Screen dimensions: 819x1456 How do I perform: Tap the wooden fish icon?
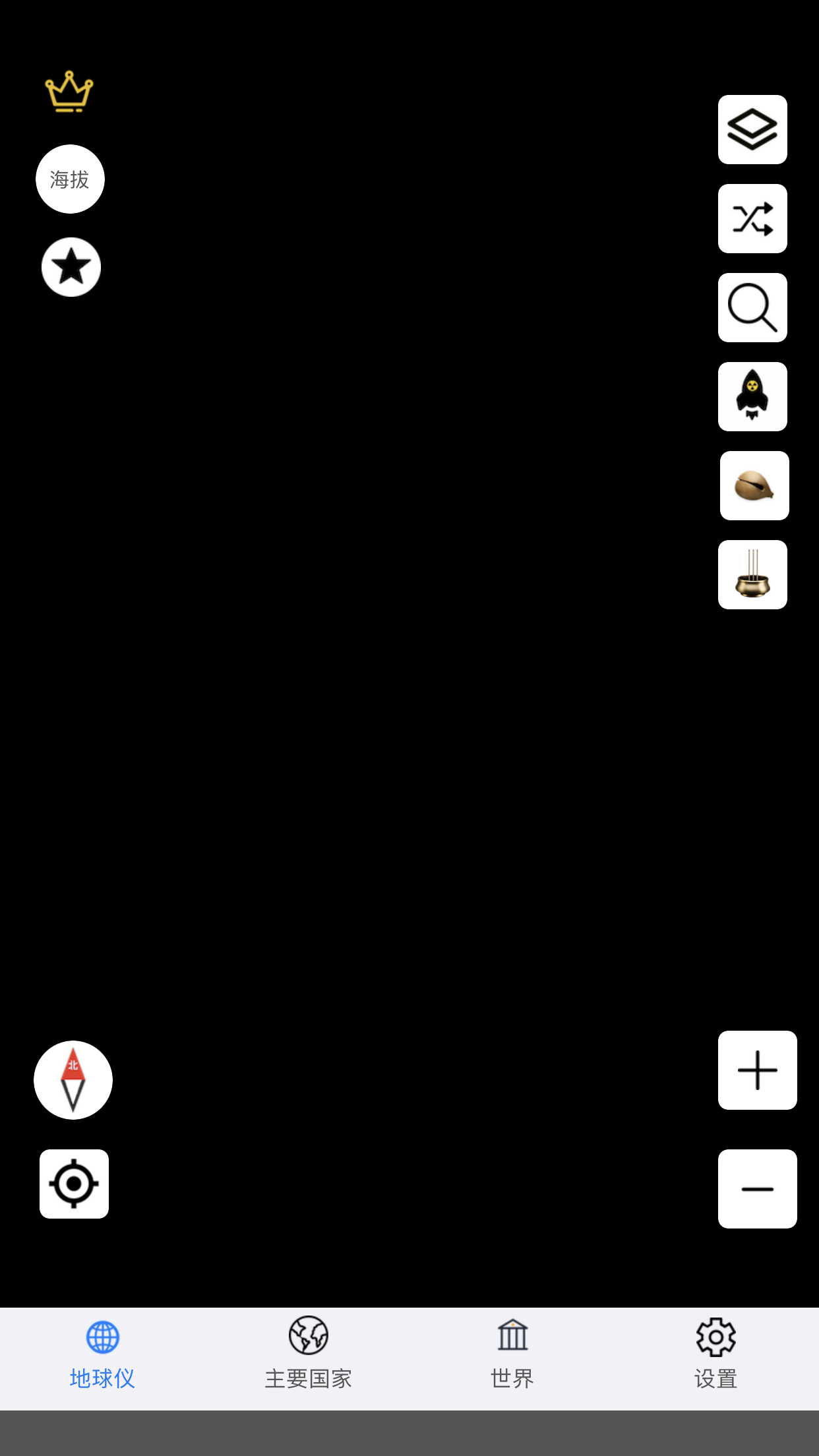pyautogui.click(x=754, y=486)
